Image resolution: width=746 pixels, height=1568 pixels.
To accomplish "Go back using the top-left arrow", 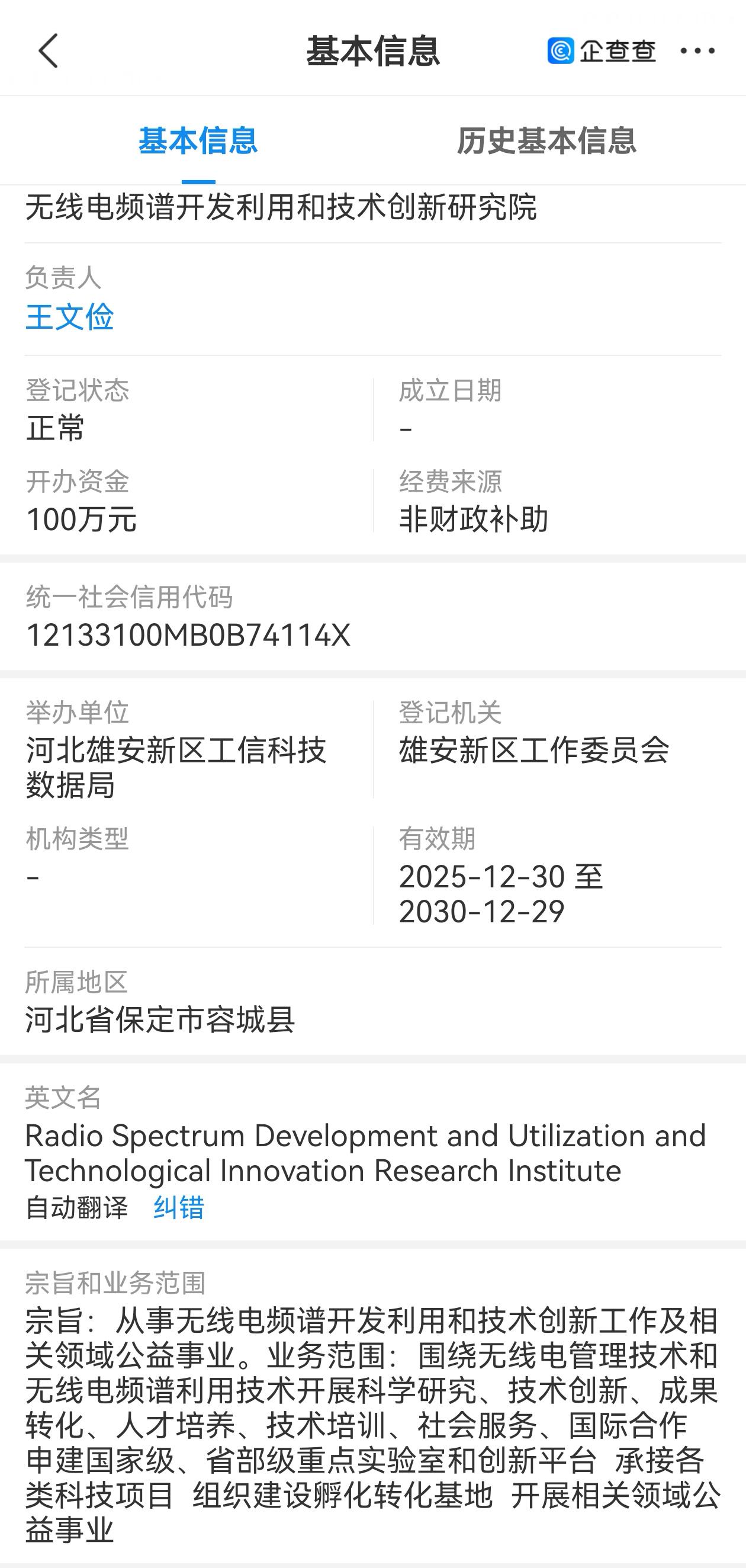I will coord(49,50).
